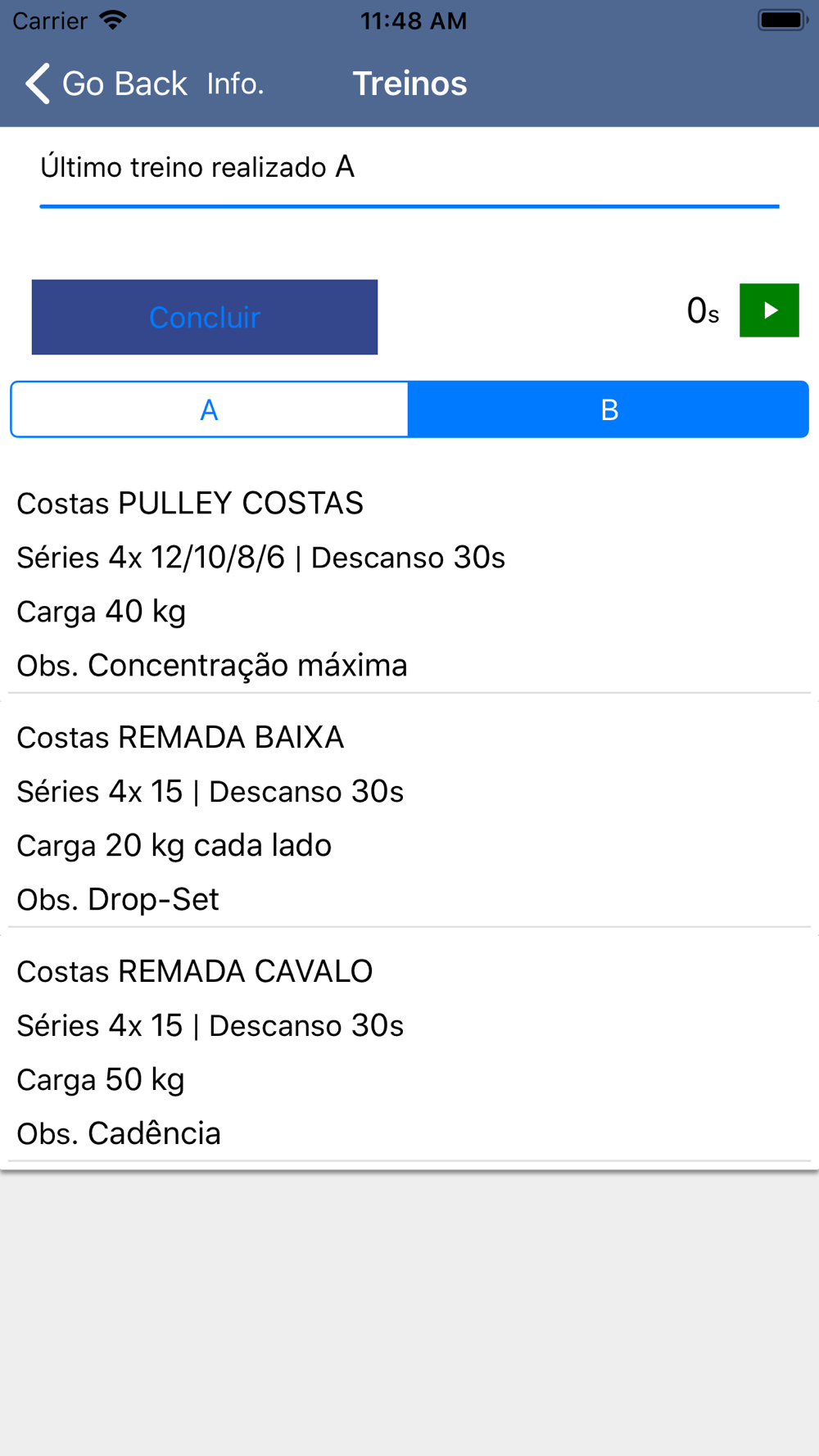Open the Info. toolbar item

pyautogui.click(x=235, y=84)
